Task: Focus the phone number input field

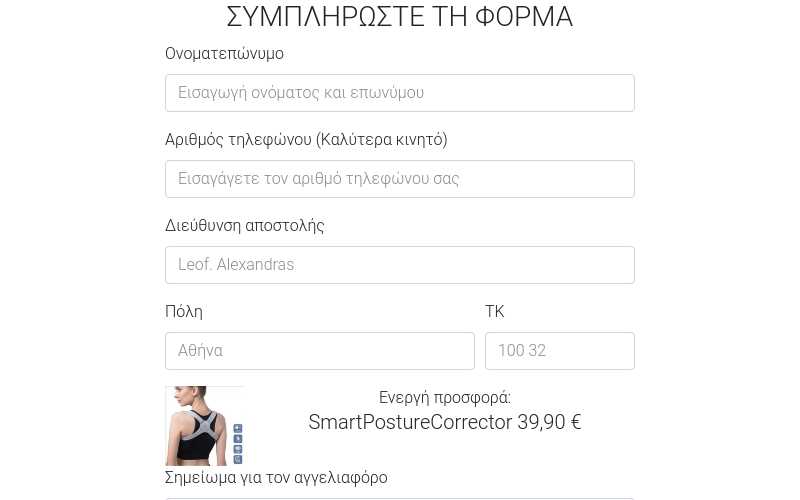Action: point(399,179)
